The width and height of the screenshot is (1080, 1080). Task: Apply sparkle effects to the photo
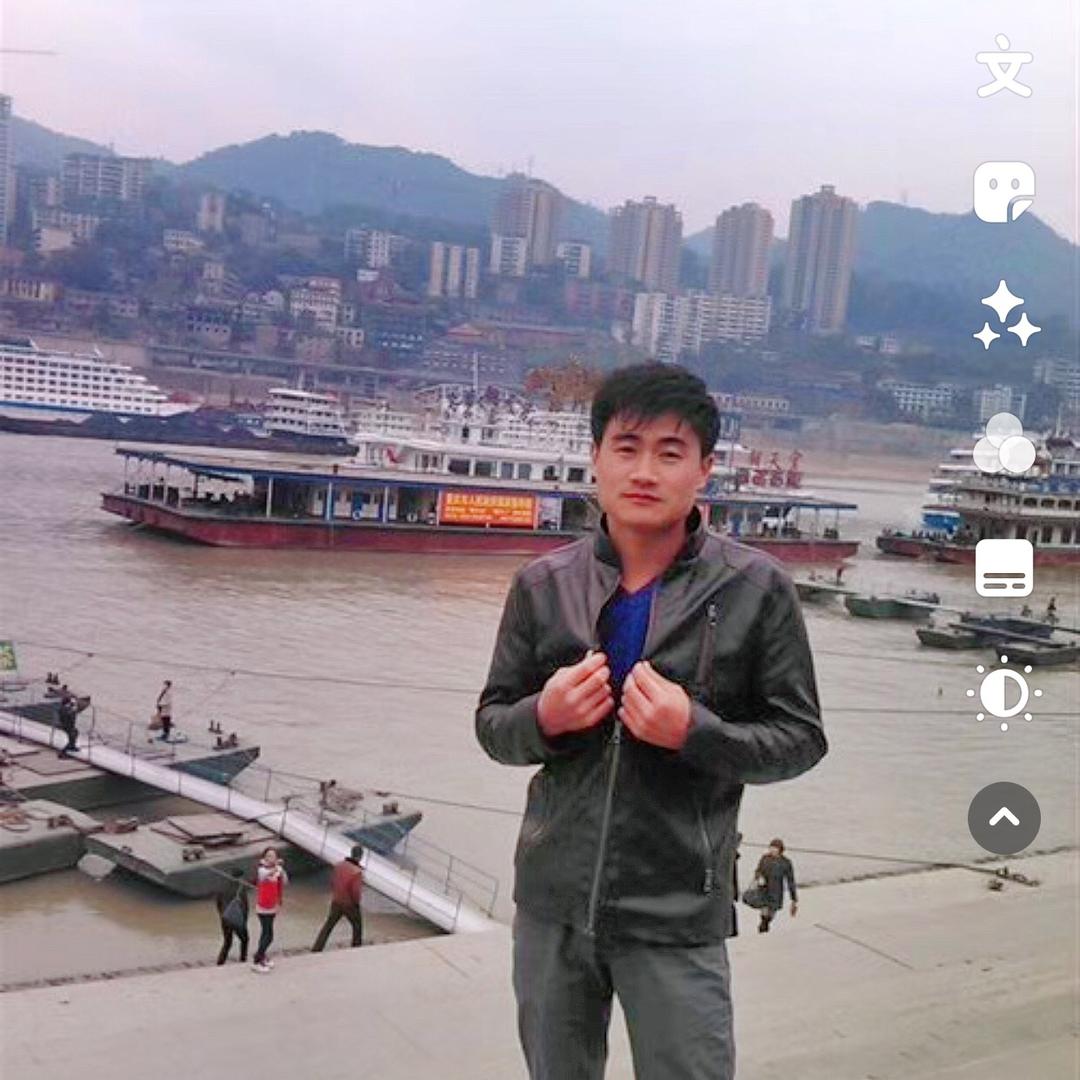point(1005,315)
